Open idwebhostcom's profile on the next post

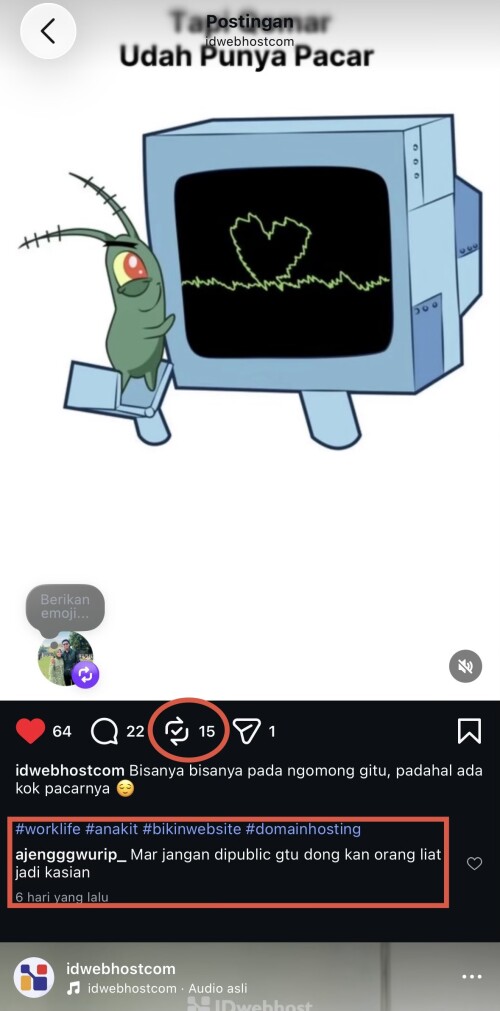point(121,968)
